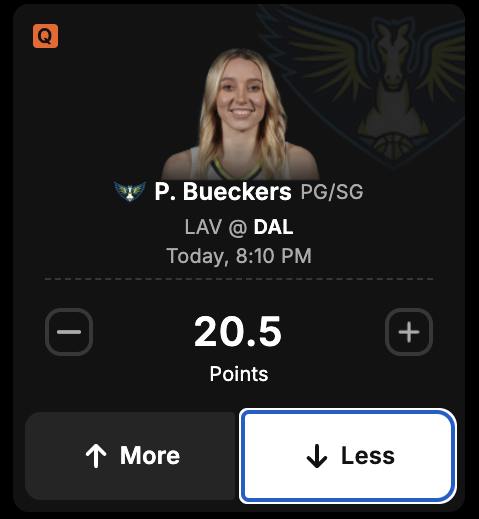Pick More on Bueckers points
Screen dimensions: 479x519
(x=130, y=456)
